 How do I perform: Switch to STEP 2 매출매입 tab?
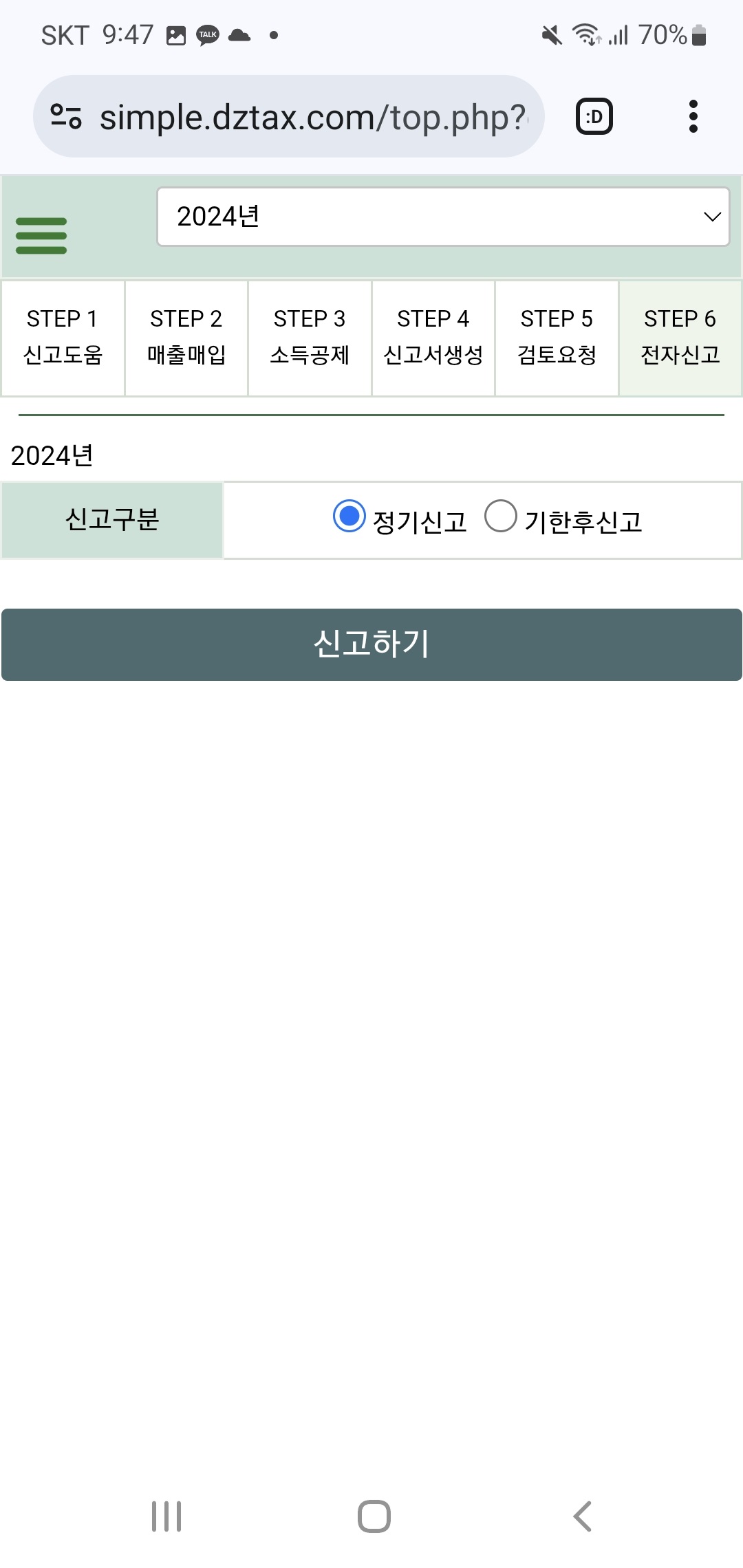[186, 338]
